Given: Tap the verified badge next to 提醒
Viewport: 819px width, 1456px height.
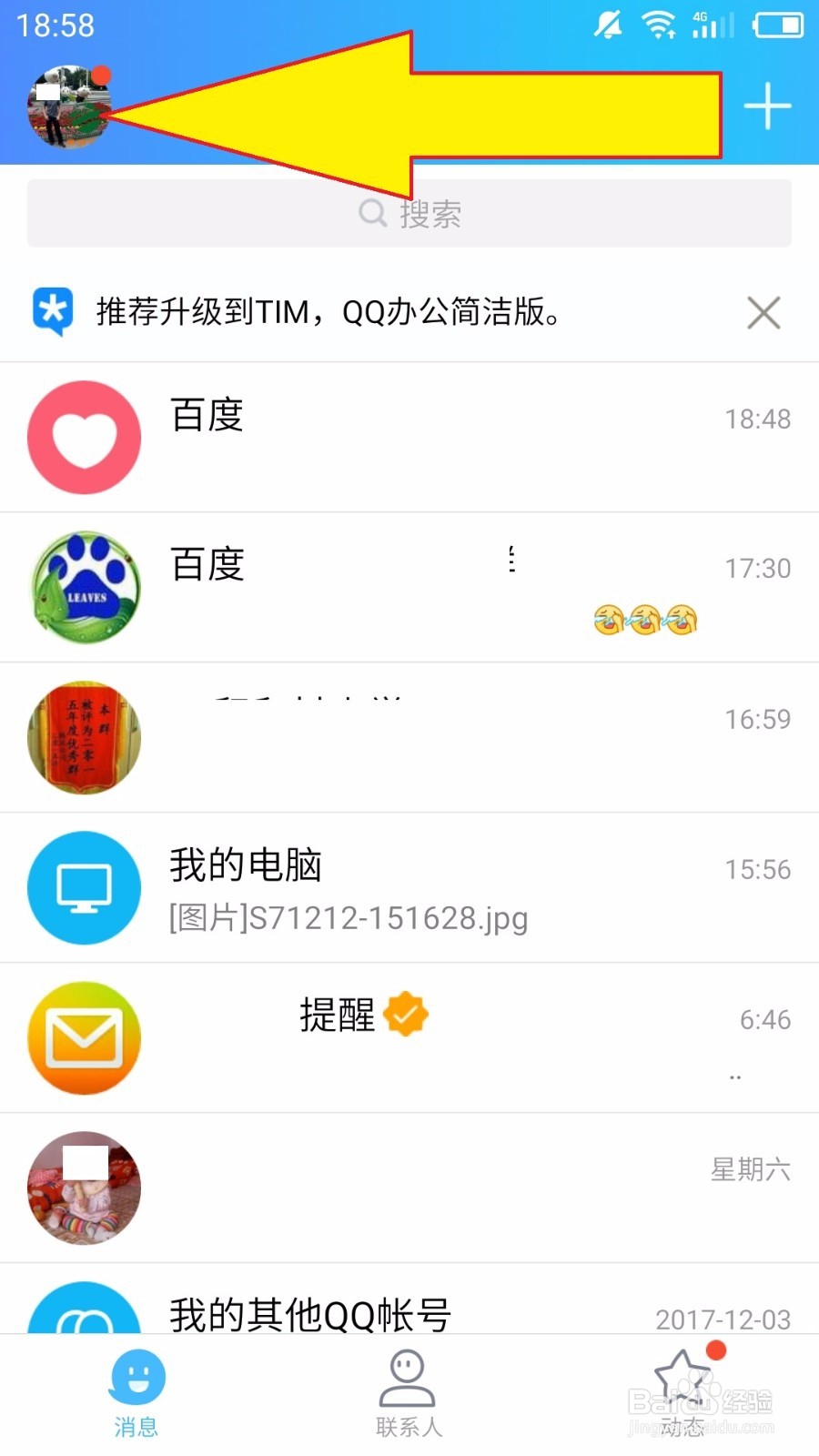Looking at the screenshot, I should 407,1015.
